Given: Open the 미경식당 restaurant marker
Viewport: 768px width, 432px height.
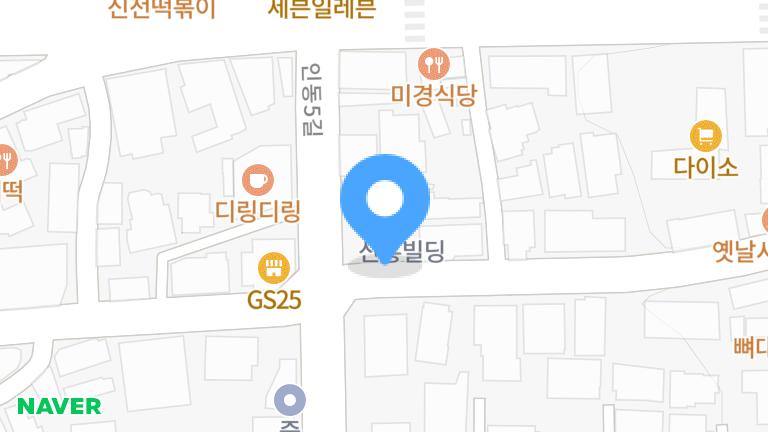Looking at the screenshot, I should [x=434, y=65].
